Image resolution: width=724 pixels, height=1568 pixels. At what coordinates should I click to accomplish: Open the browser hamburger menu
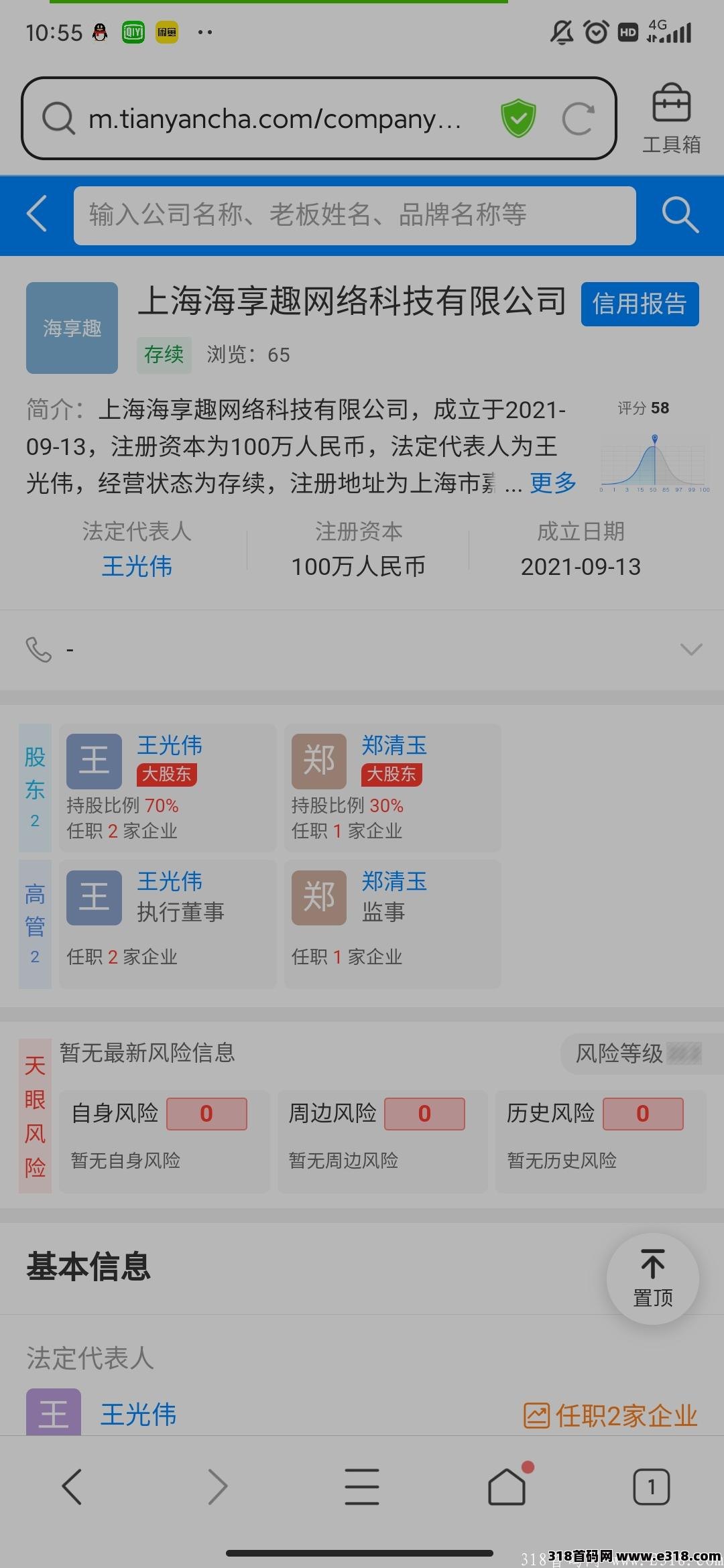[x=362, y=1485]
